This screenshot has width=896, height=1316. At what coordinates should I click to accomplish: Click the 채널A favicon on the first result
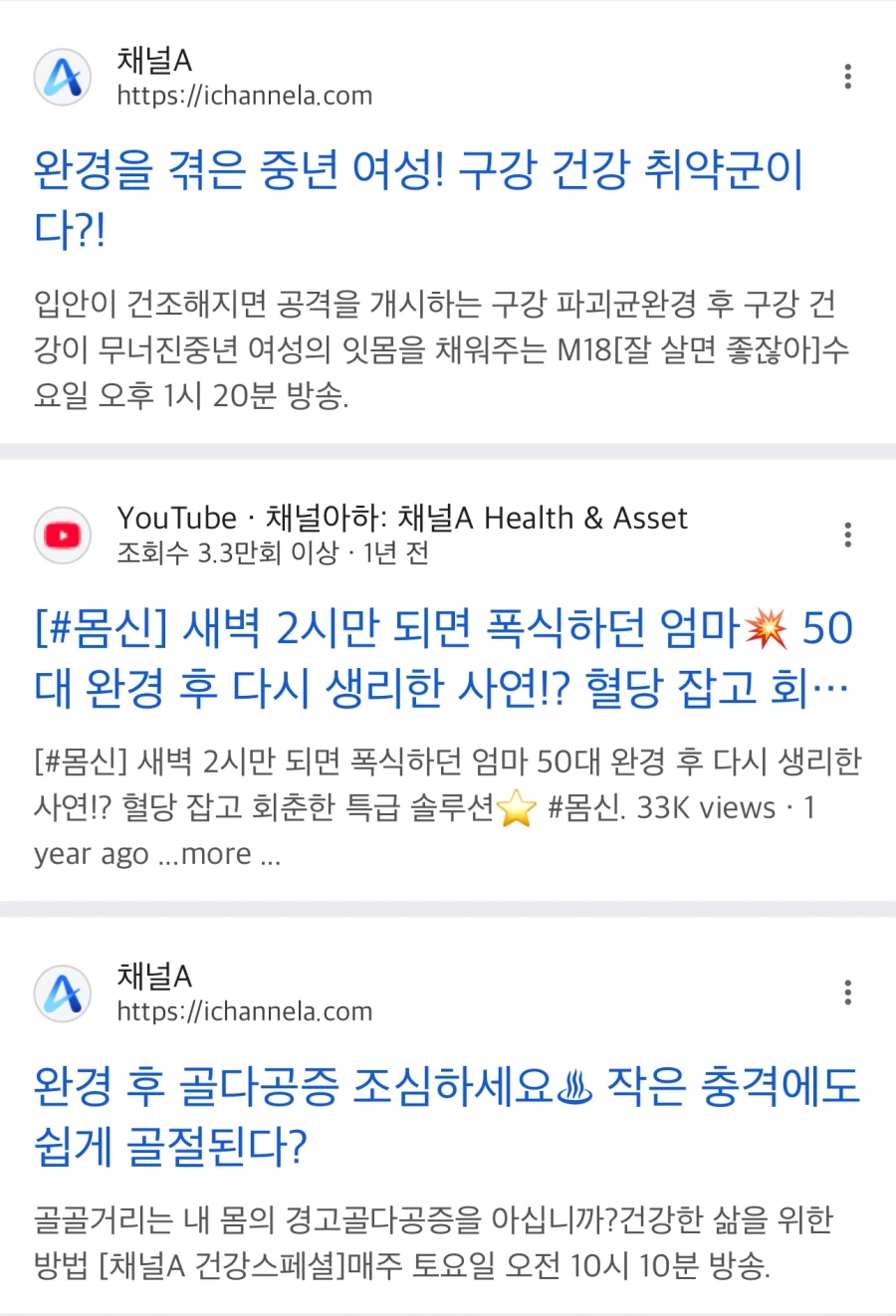(62, 77)
